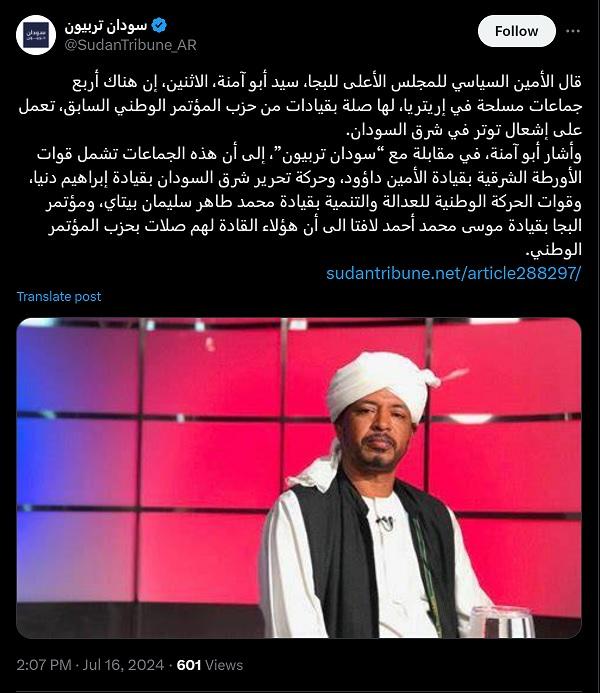This screenshot has width=600, height=693.
Task: Tap Translate post
Action: pyautogui.click(x=59, y=297)
